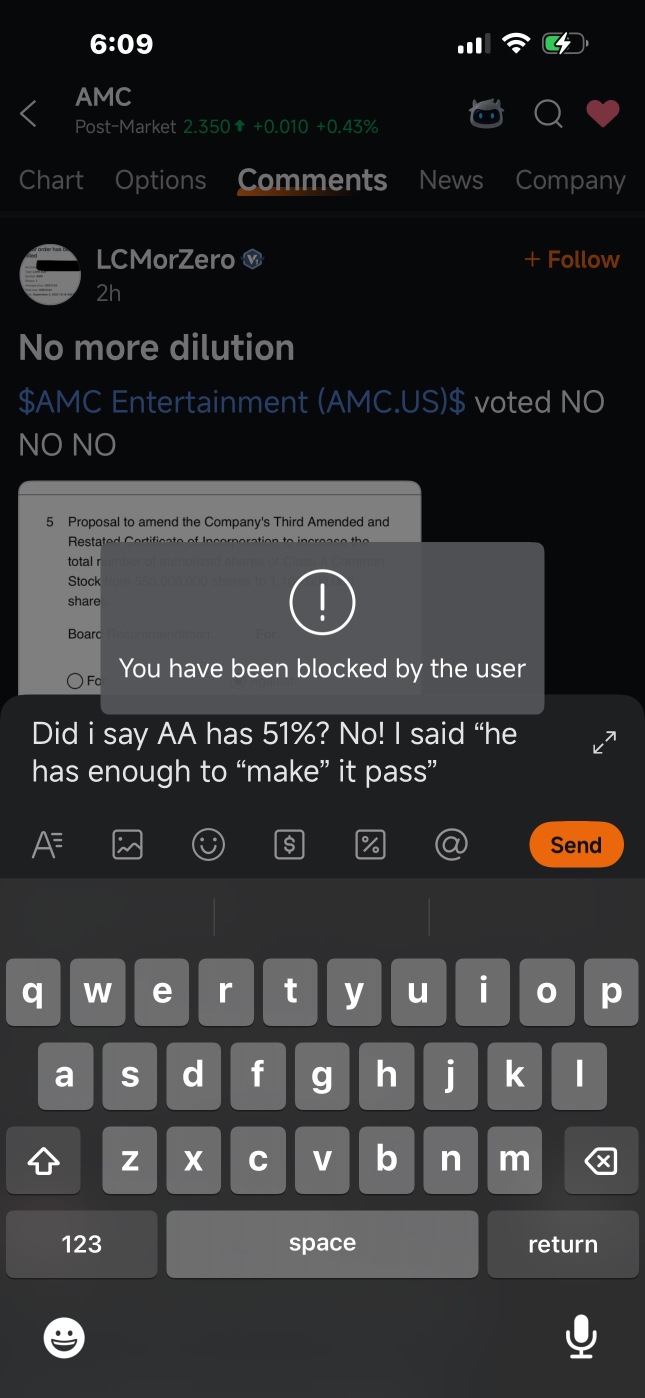This screenshot has width=645, height=1398.
Task: Start voice dictation with microphone
Action: click(580, 1336)
